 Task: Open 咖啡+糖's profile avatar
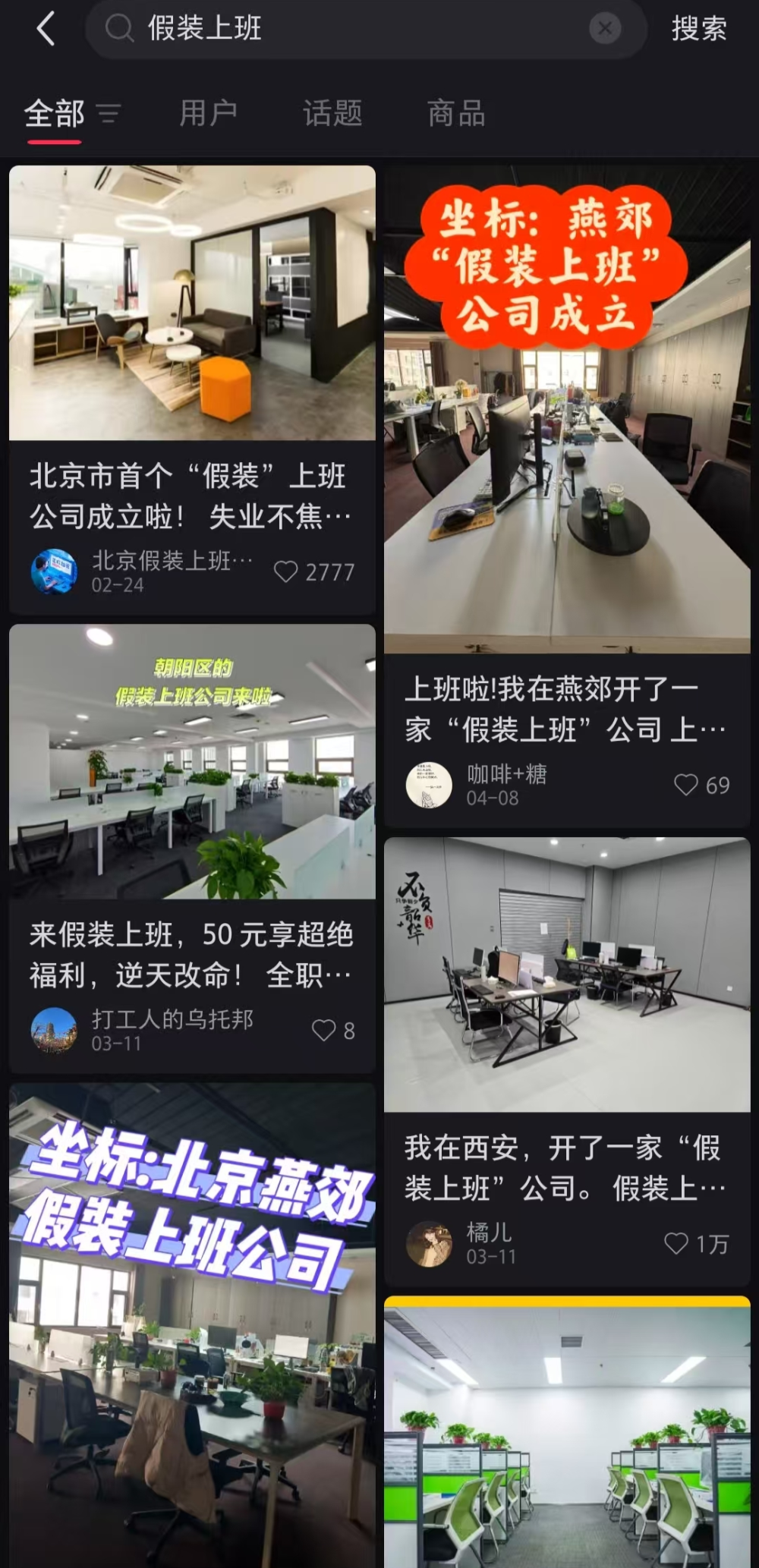[429, 785]
